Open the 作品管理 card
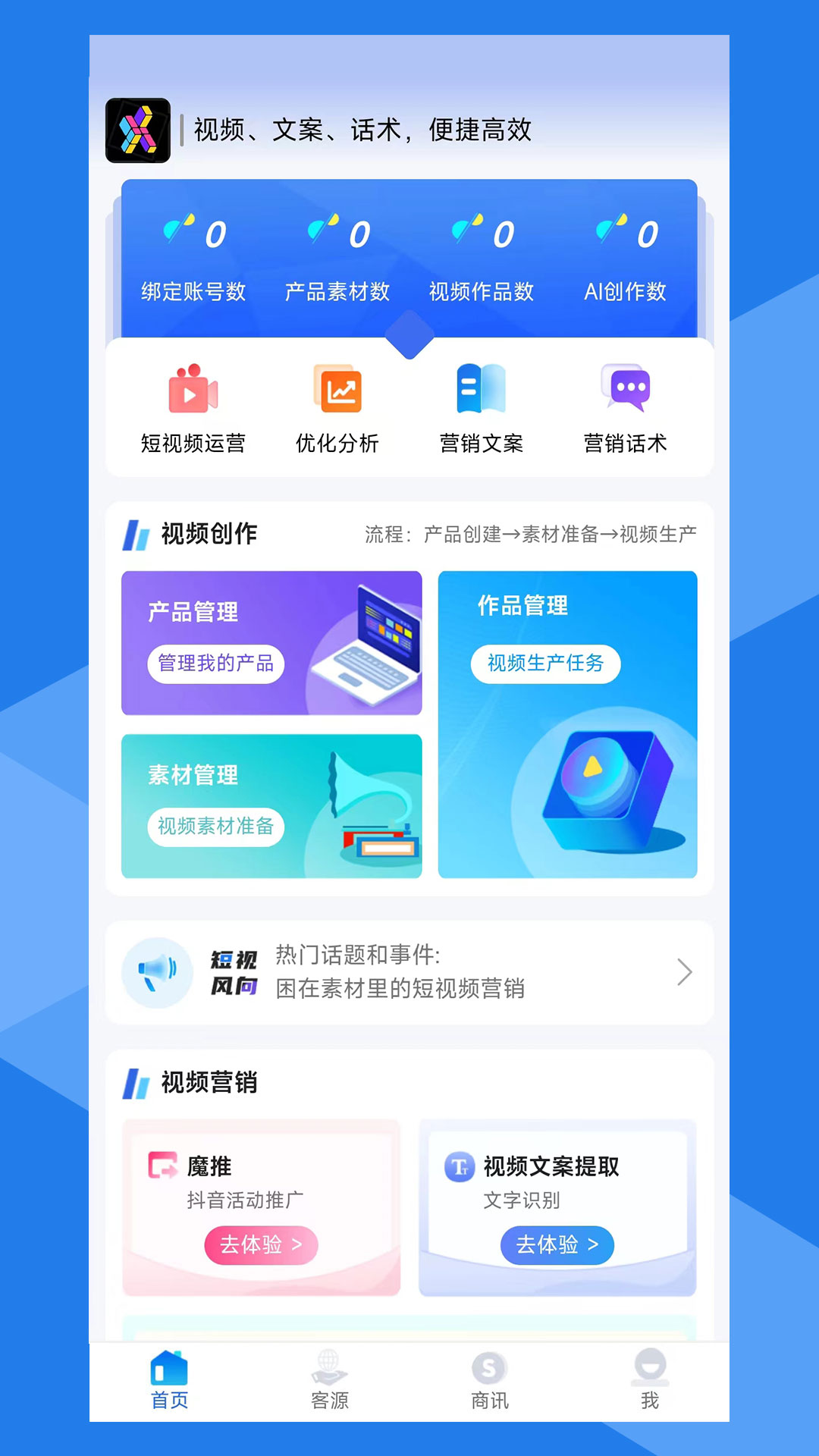 (567, 724)
